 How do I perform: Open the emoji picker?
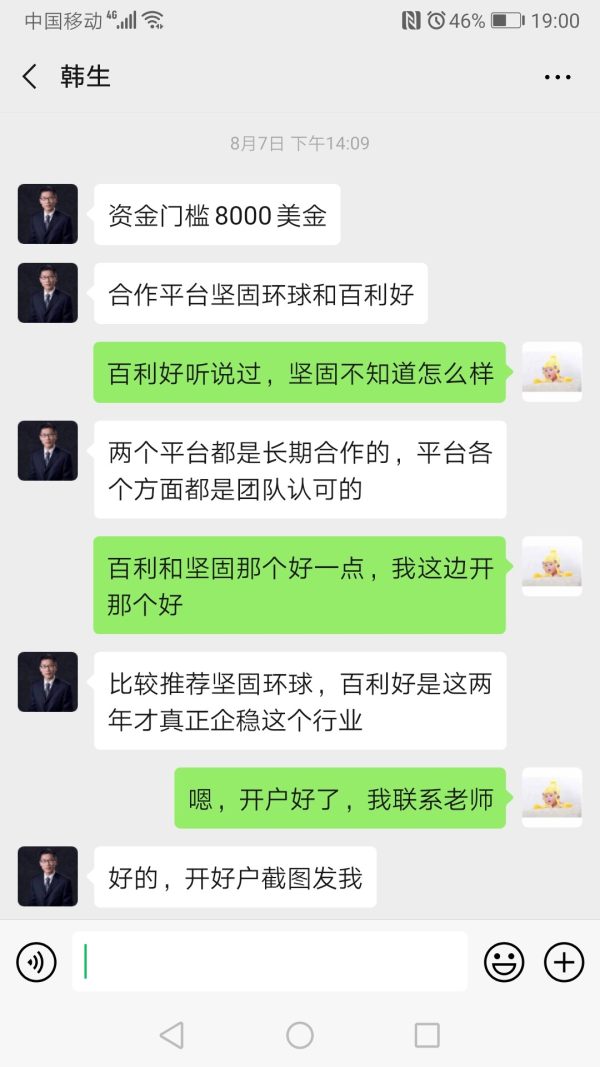[x=504, y=963]
